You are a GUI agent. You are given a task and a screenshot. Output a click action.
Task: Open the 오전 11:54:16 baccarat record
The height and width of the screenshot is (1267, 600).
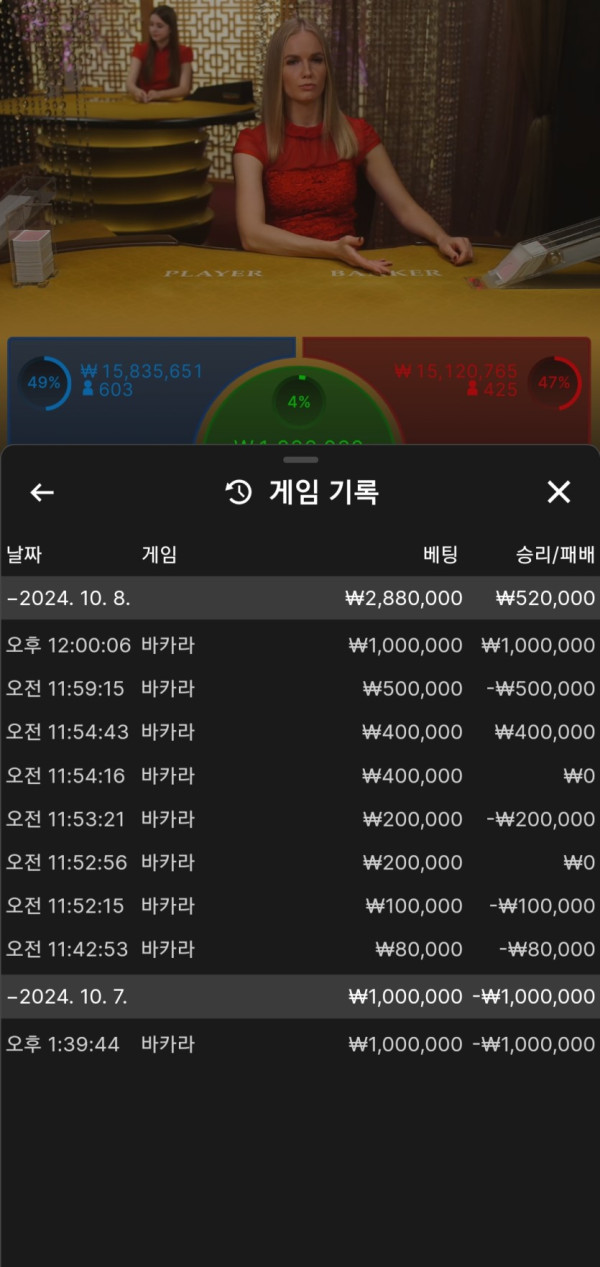(x=300, y=776)
